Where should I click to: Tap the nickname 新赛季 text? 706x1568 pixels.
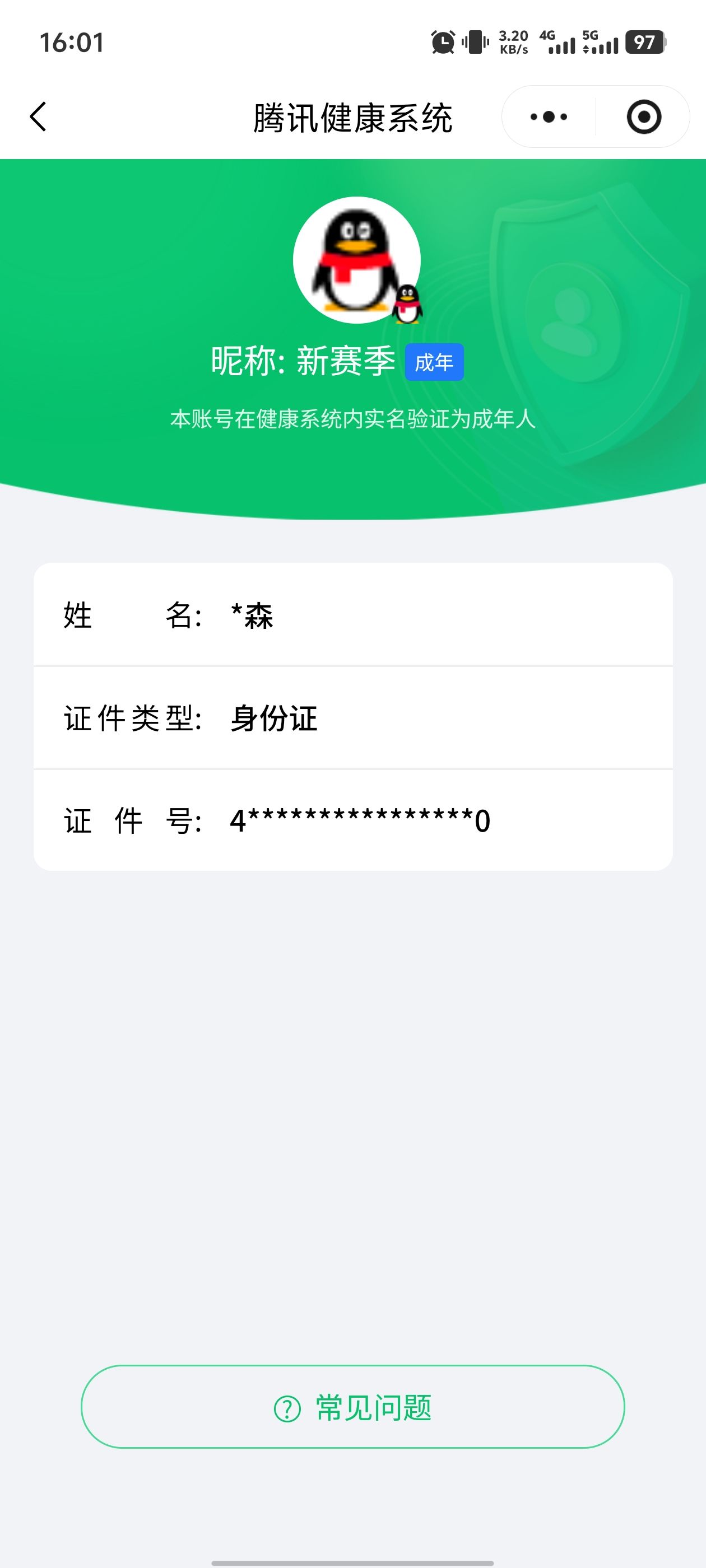pos(344,360)
